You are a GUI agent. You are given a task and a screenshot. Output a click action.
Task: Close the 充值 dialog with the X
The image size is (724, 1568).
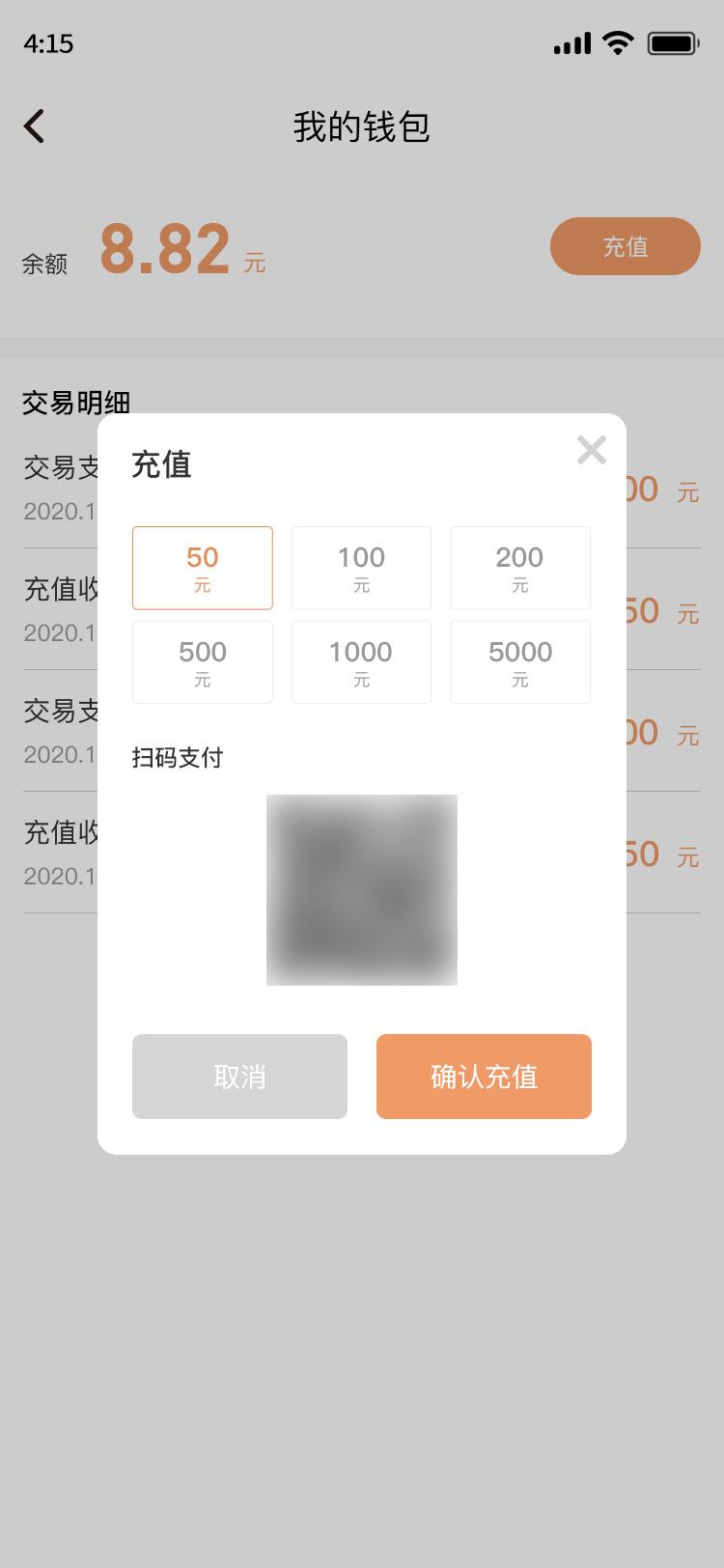591,450
